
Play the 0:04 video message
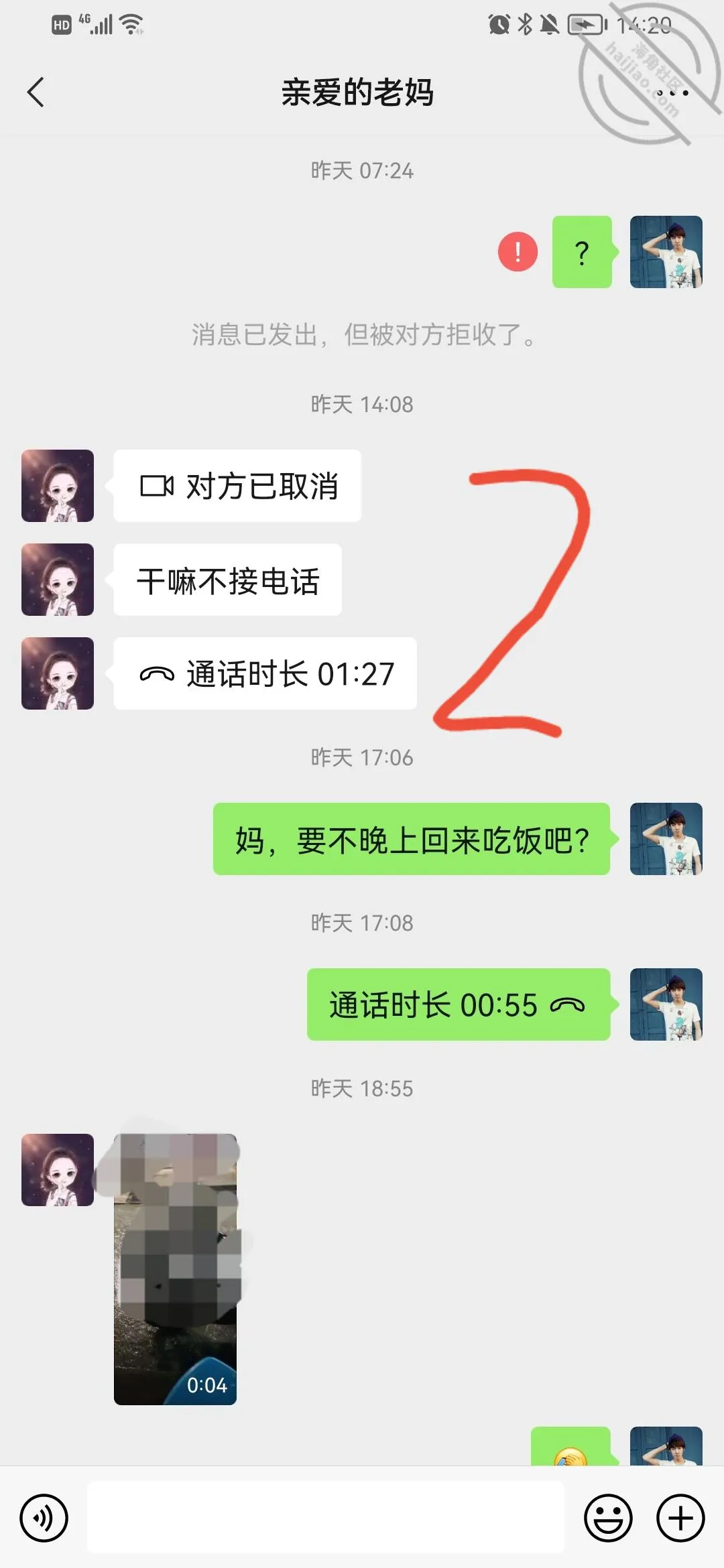(x=175, y=1269)
